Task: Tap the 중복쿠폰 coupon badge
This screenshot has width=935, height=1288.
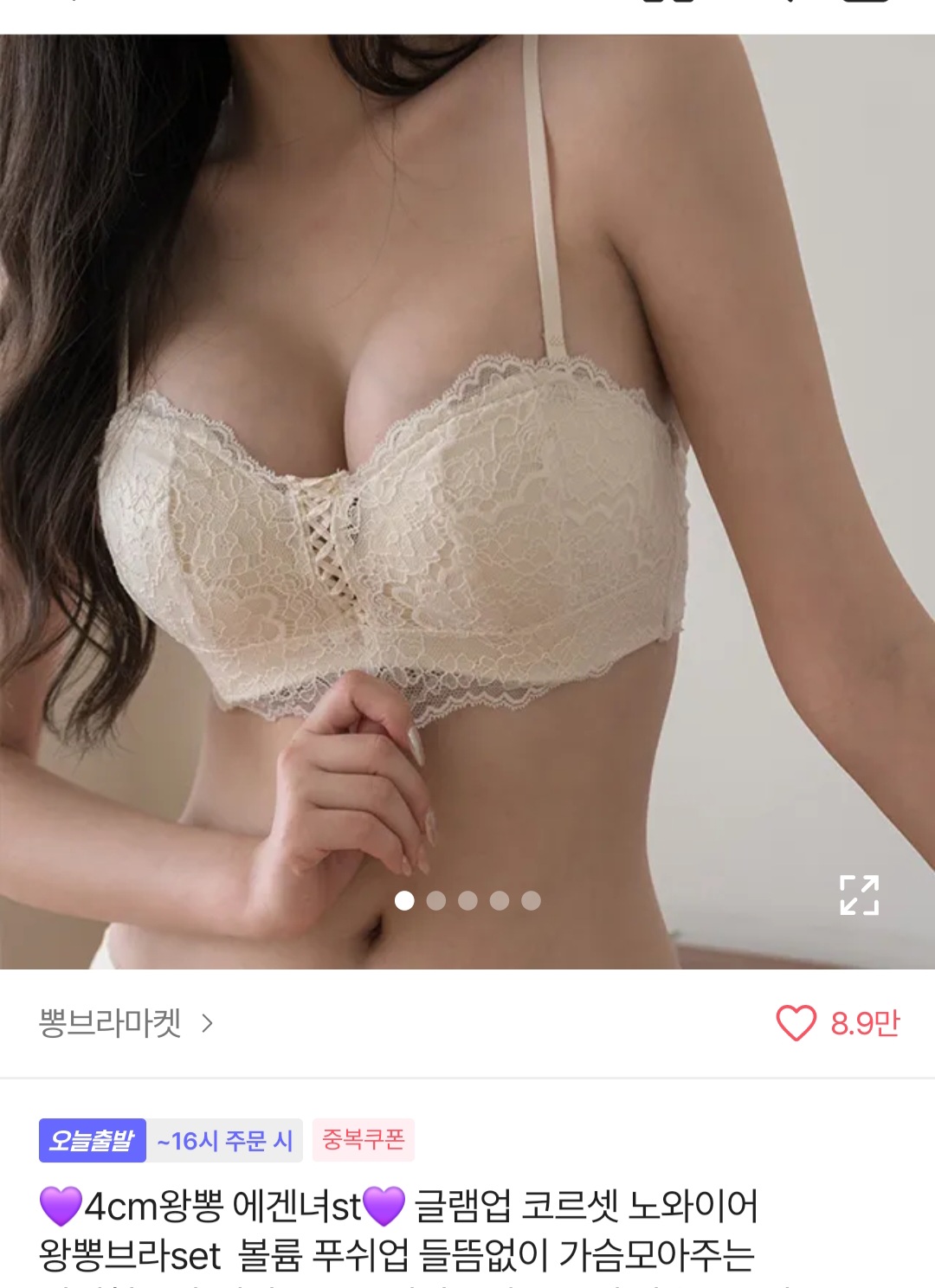Action: [364, 1140]
